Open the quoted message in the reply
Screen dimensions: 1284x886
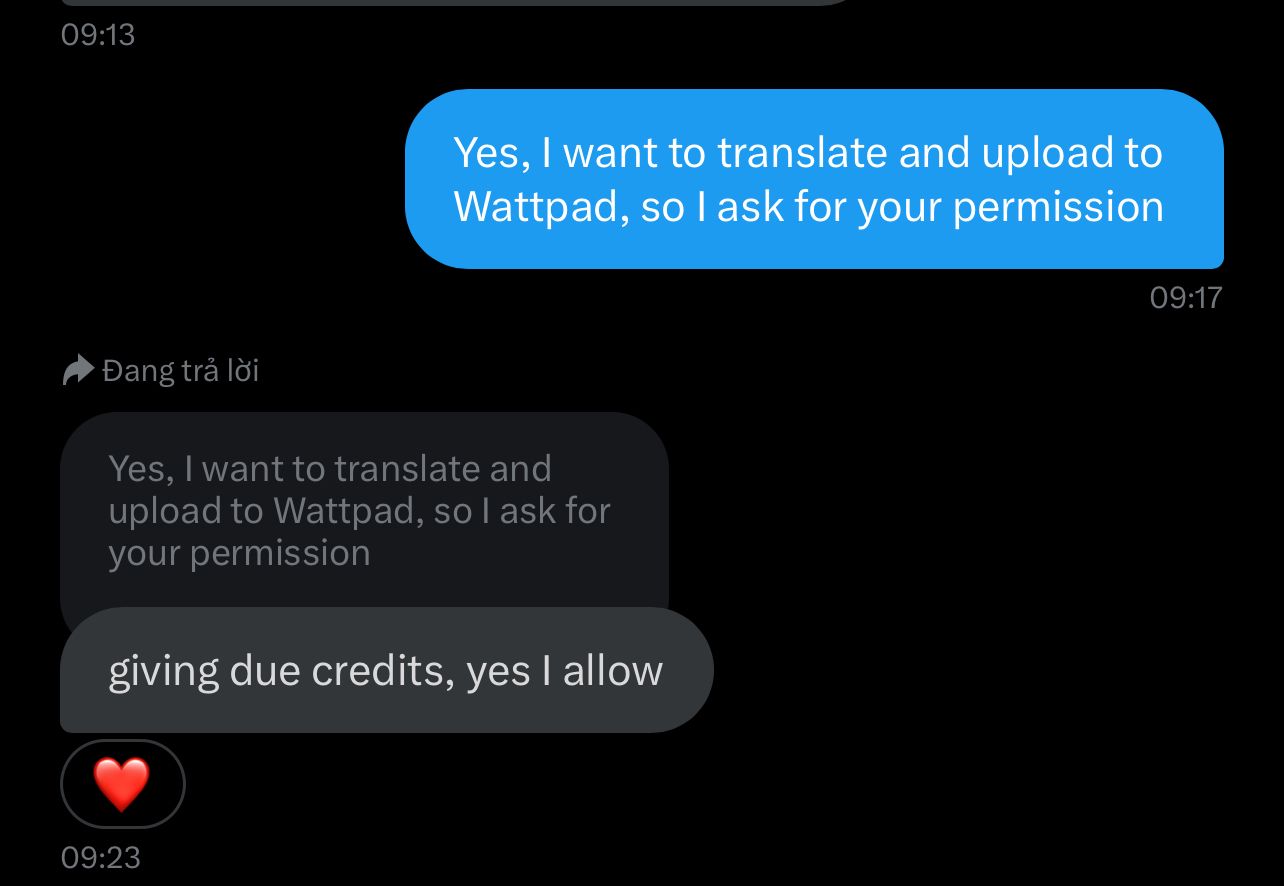tap(364, 511)
